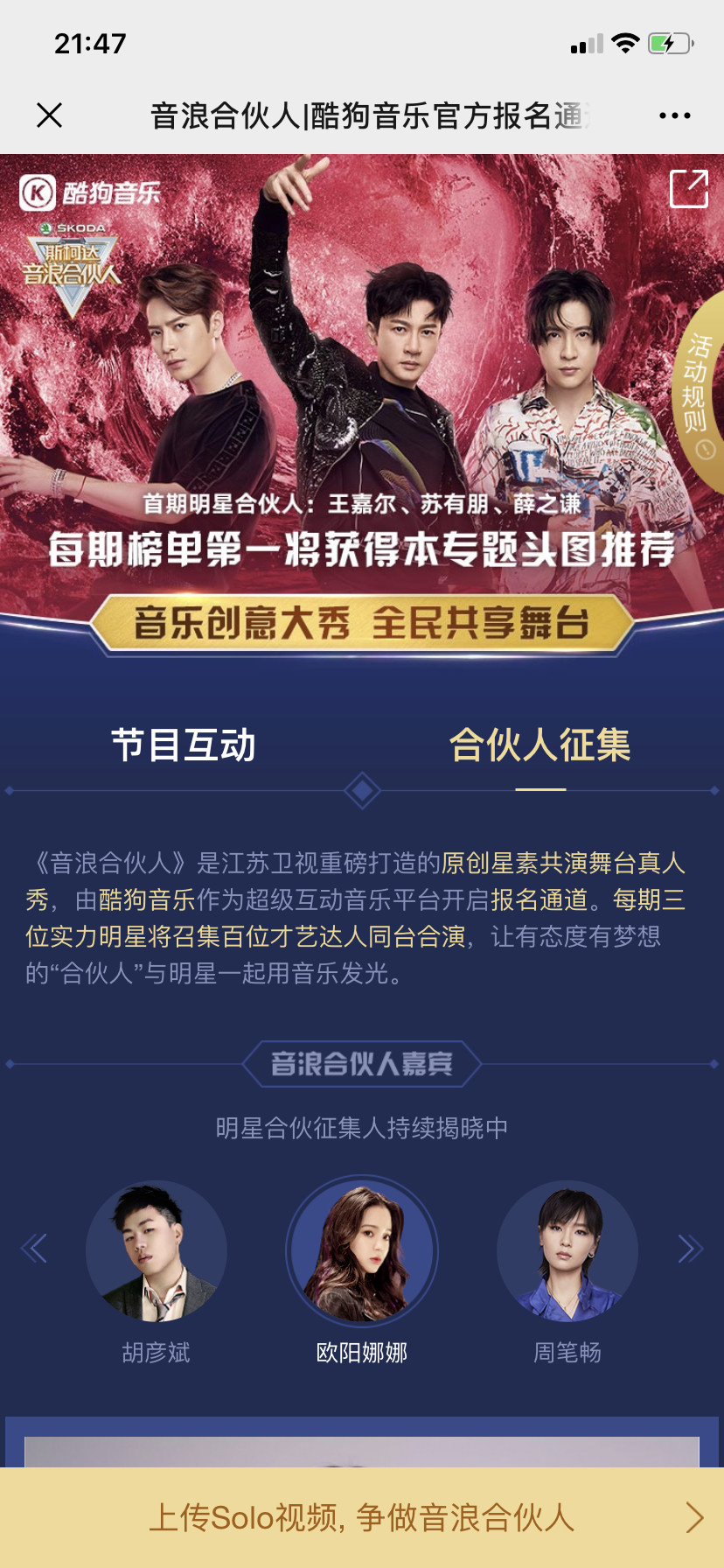This screenshot has height=1568, width=724.
Task: Show previous guests with left arrows
Action: pyautogui.click(x=34, y=1249)
